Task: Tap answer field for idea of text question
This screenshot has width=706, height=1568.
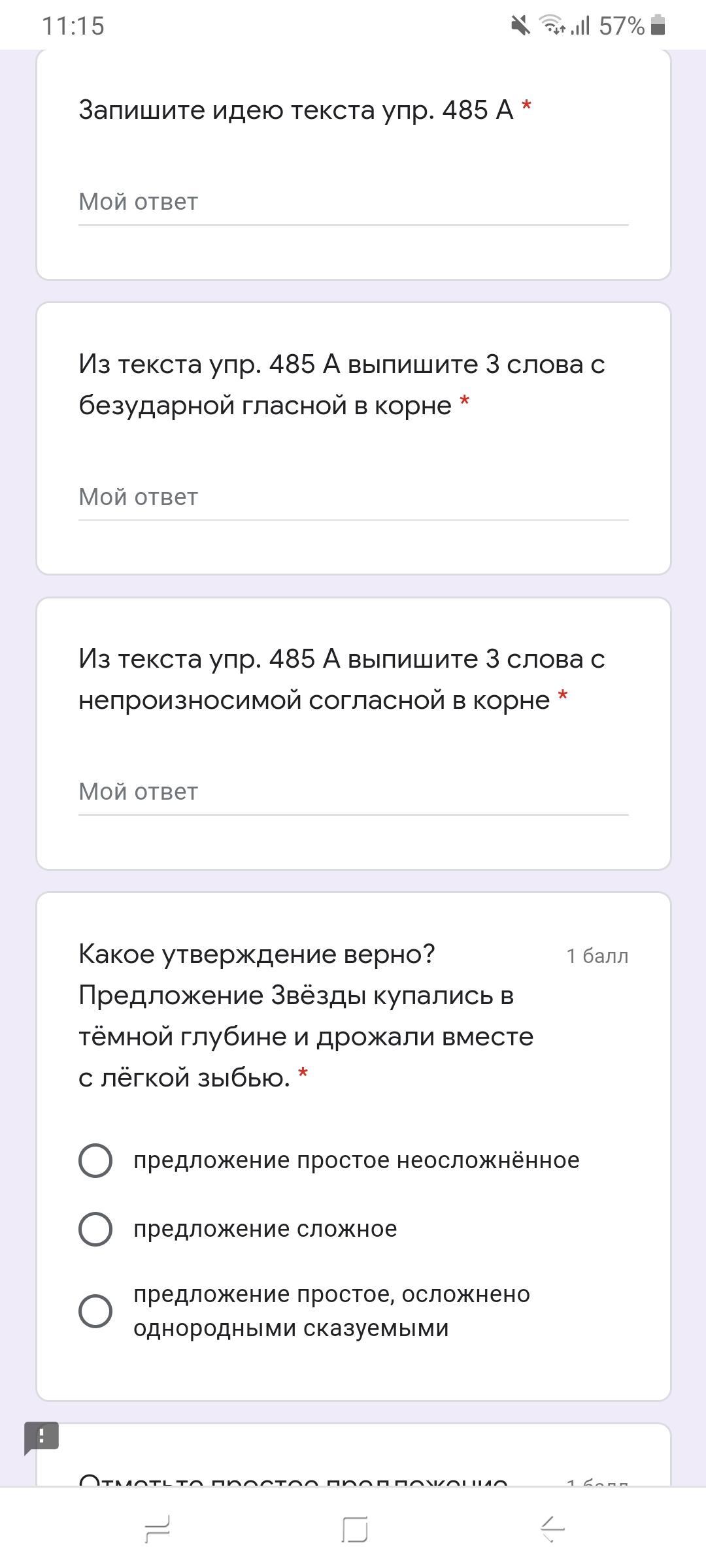Action: pyautogui.click(x=353, y=203)
